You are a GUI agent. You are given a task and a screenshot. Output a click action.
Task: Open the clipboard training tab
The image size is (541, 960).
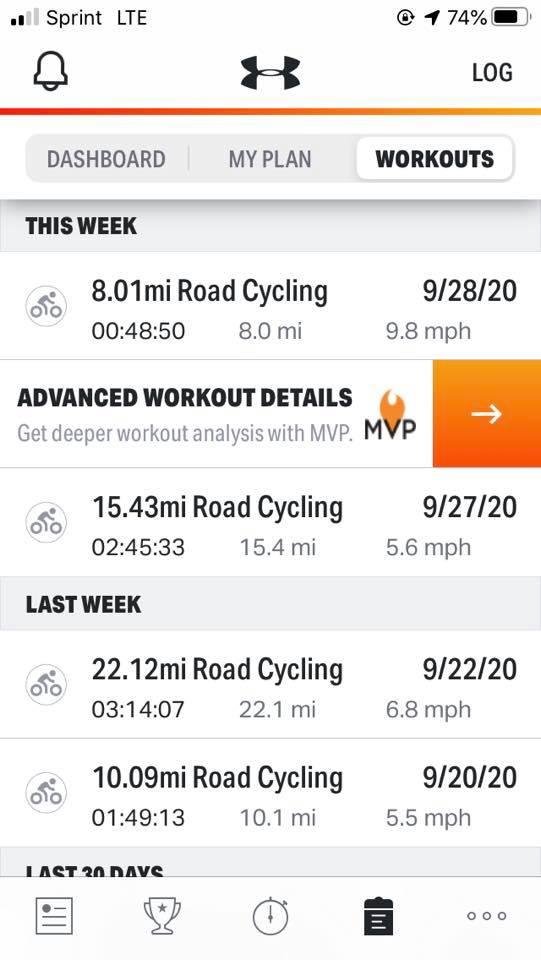tap(378, 916)
